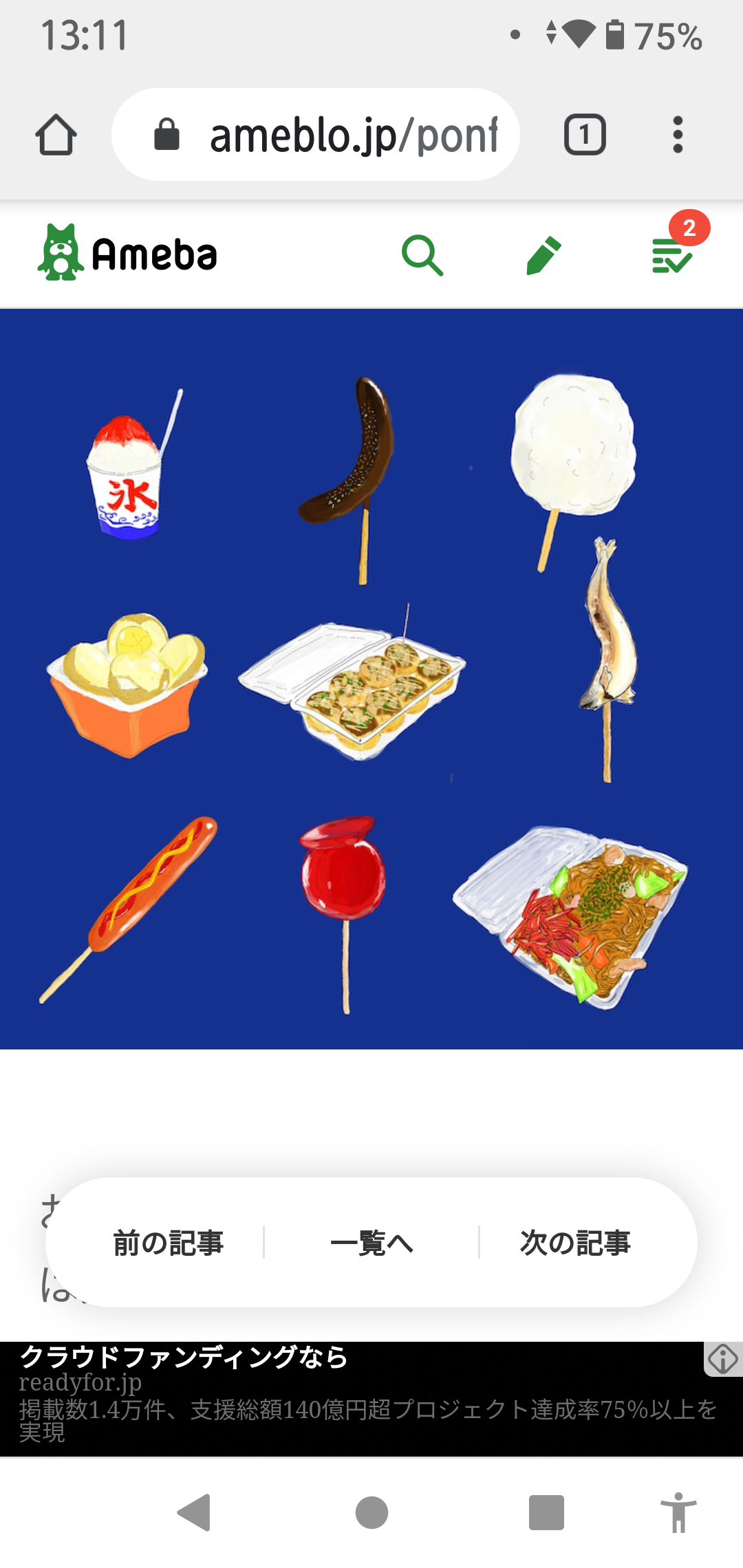The height and width of the screenshot is (1568, 743).
Task: Tap the green pencil to write a post
Action: 543,255
